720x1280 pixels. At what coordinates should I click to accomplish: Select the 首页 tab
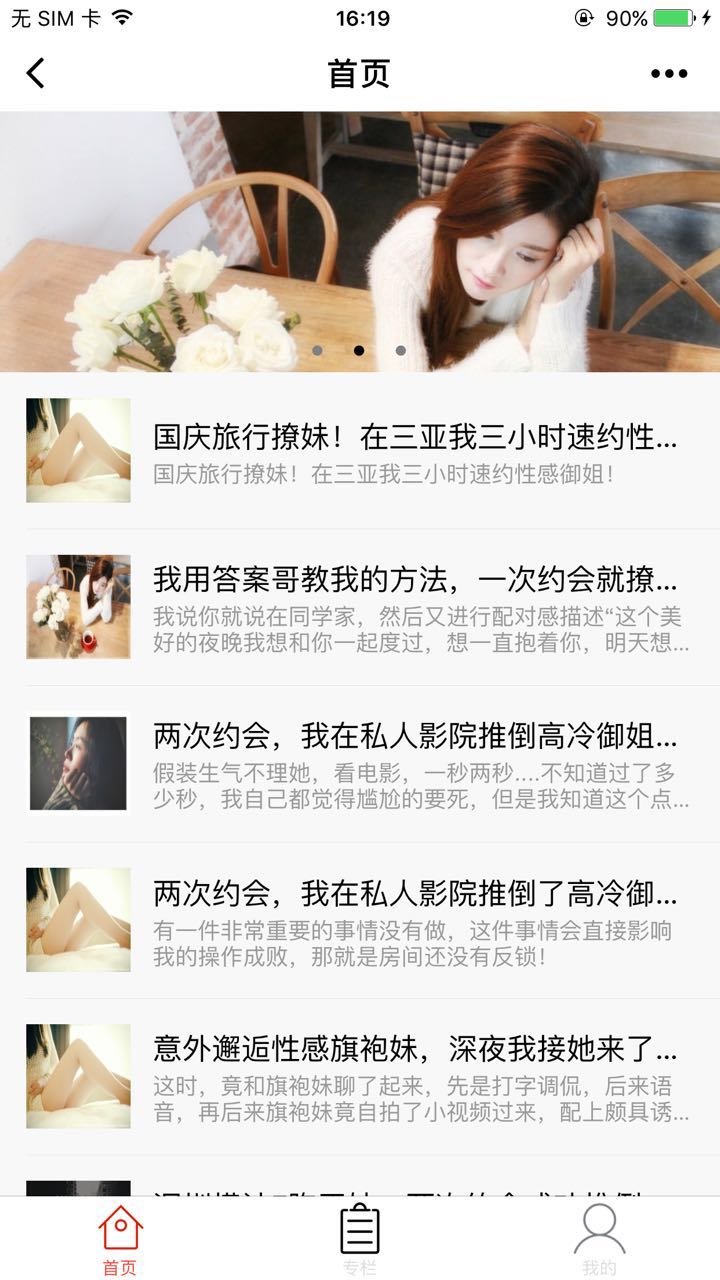(x=120, y=1240)
